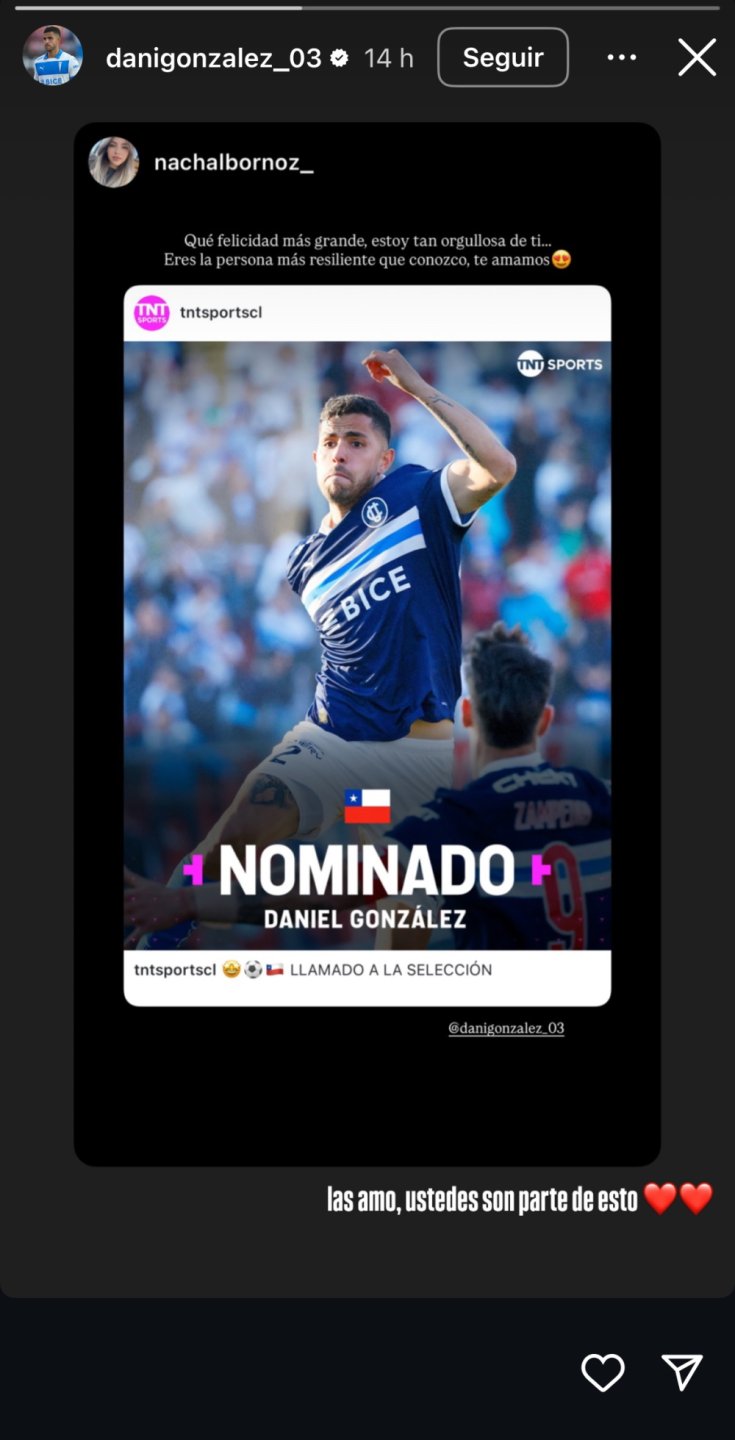The image size is (735, 1440).
Task: Follow danigonzalez_03 with the Seguir button
Action: 503,58
